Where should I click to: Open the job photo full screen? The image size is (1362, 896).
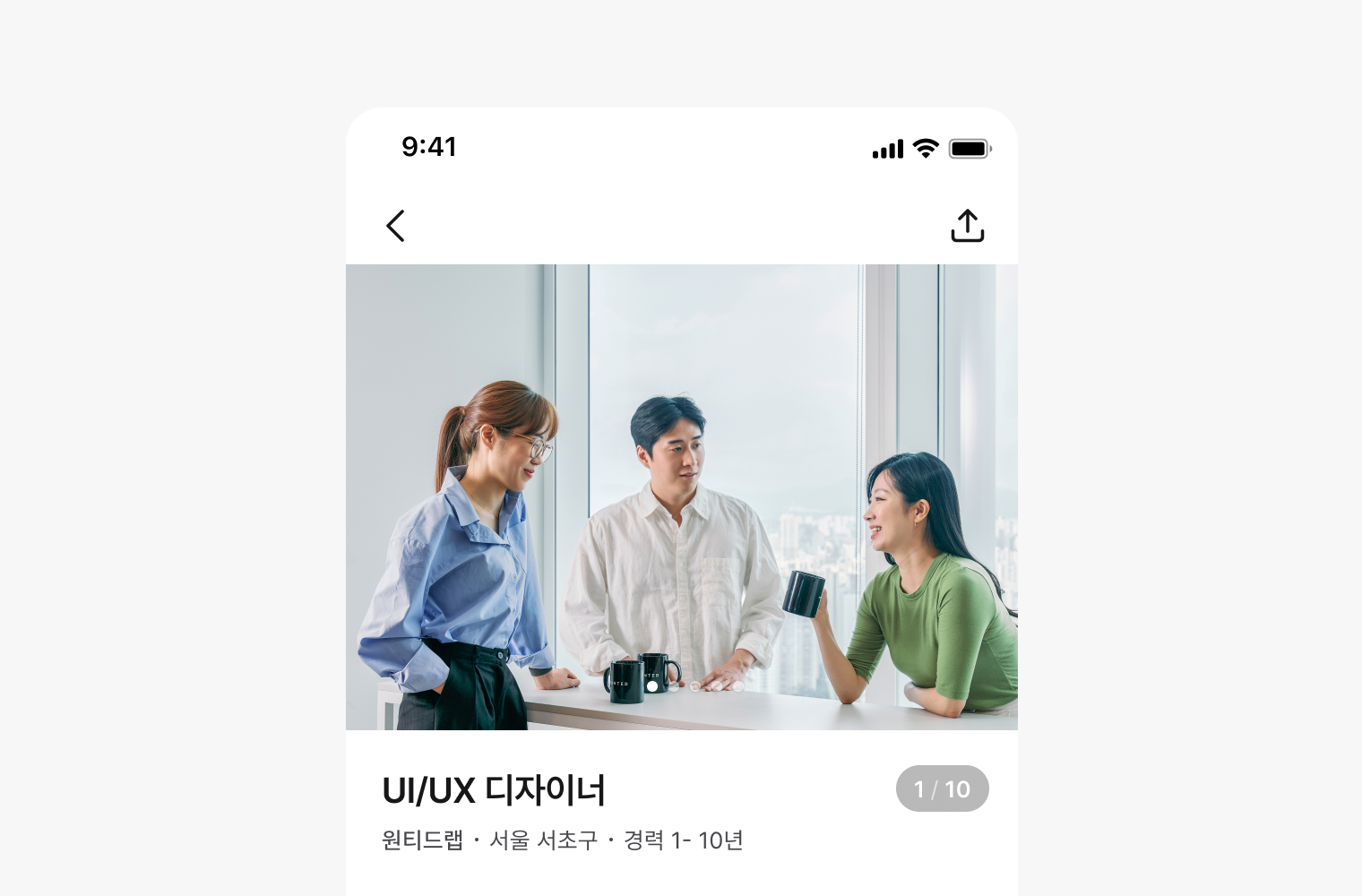[681, 496]
